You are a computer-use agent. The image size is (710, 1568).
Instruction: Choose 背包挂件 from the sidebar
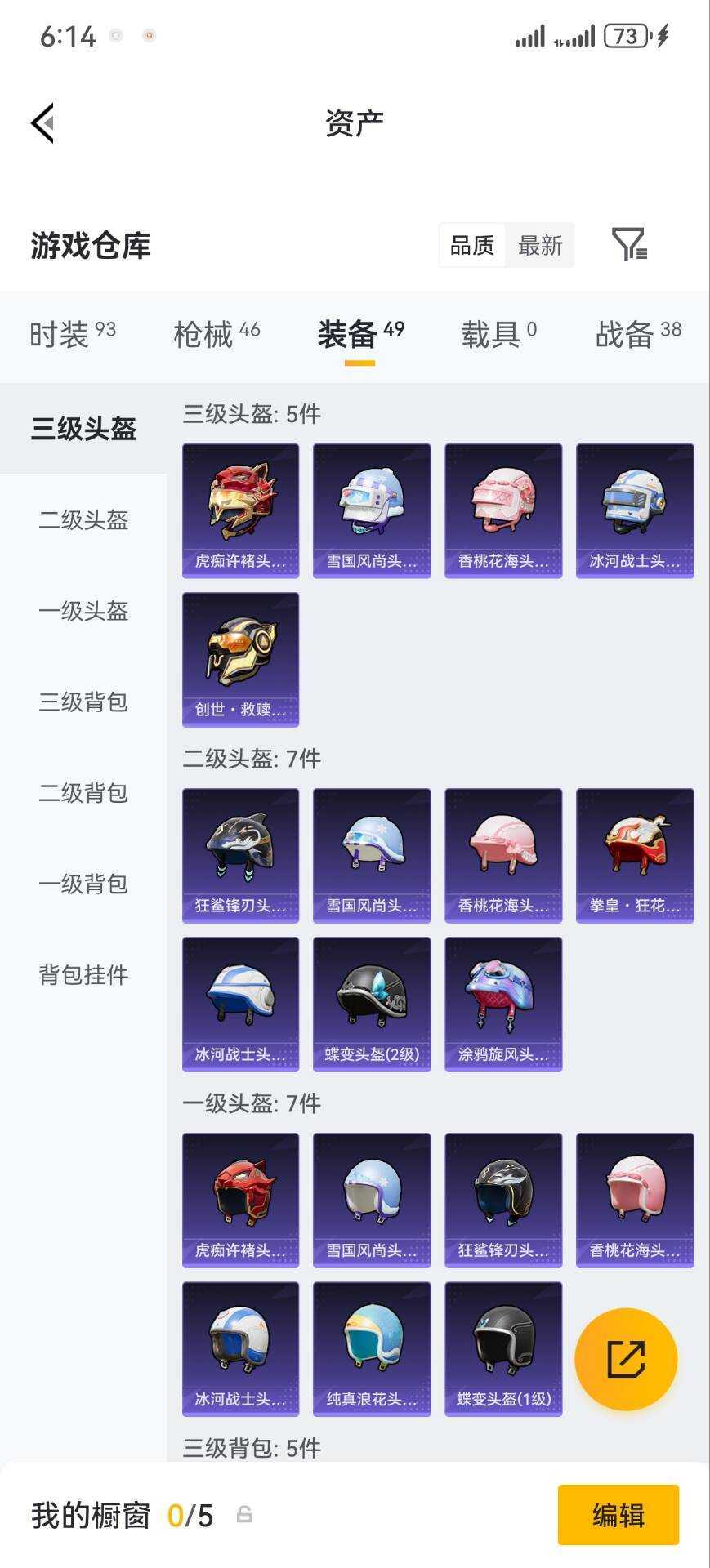pyautogui.click(x=81, y=975)
